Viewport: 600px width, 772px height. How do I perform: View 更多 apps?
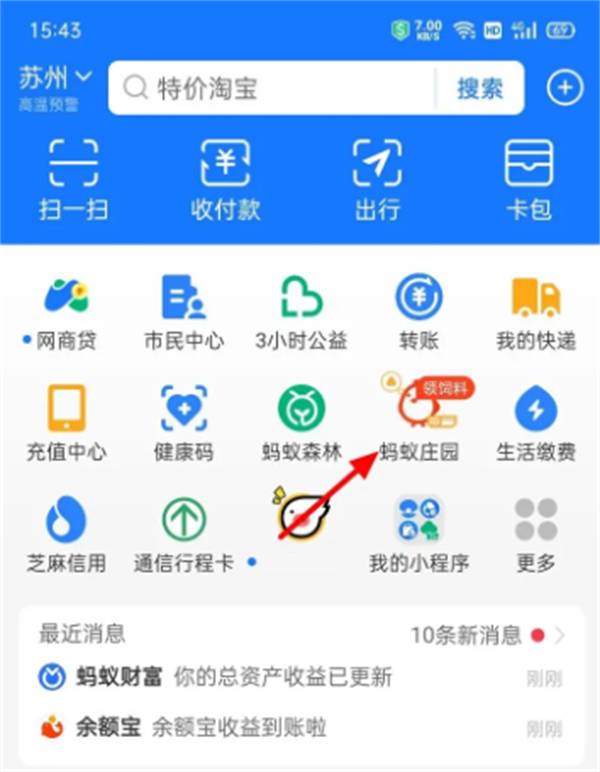(x=536, y=533)
